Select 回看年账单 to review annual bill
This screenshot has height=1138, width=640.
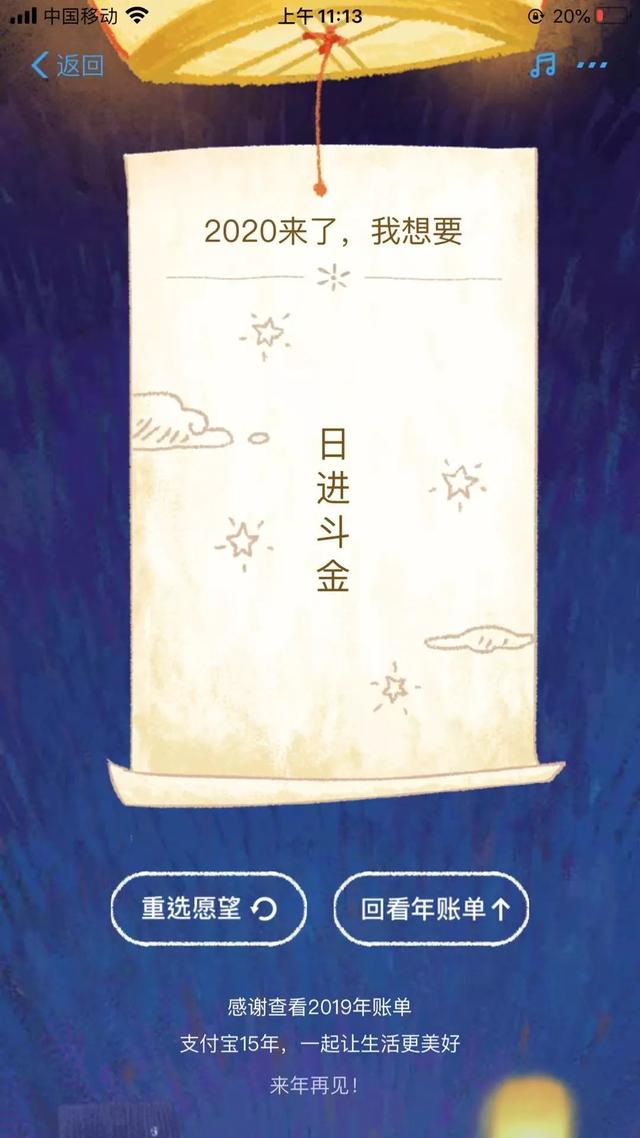[x=433, y=908]
